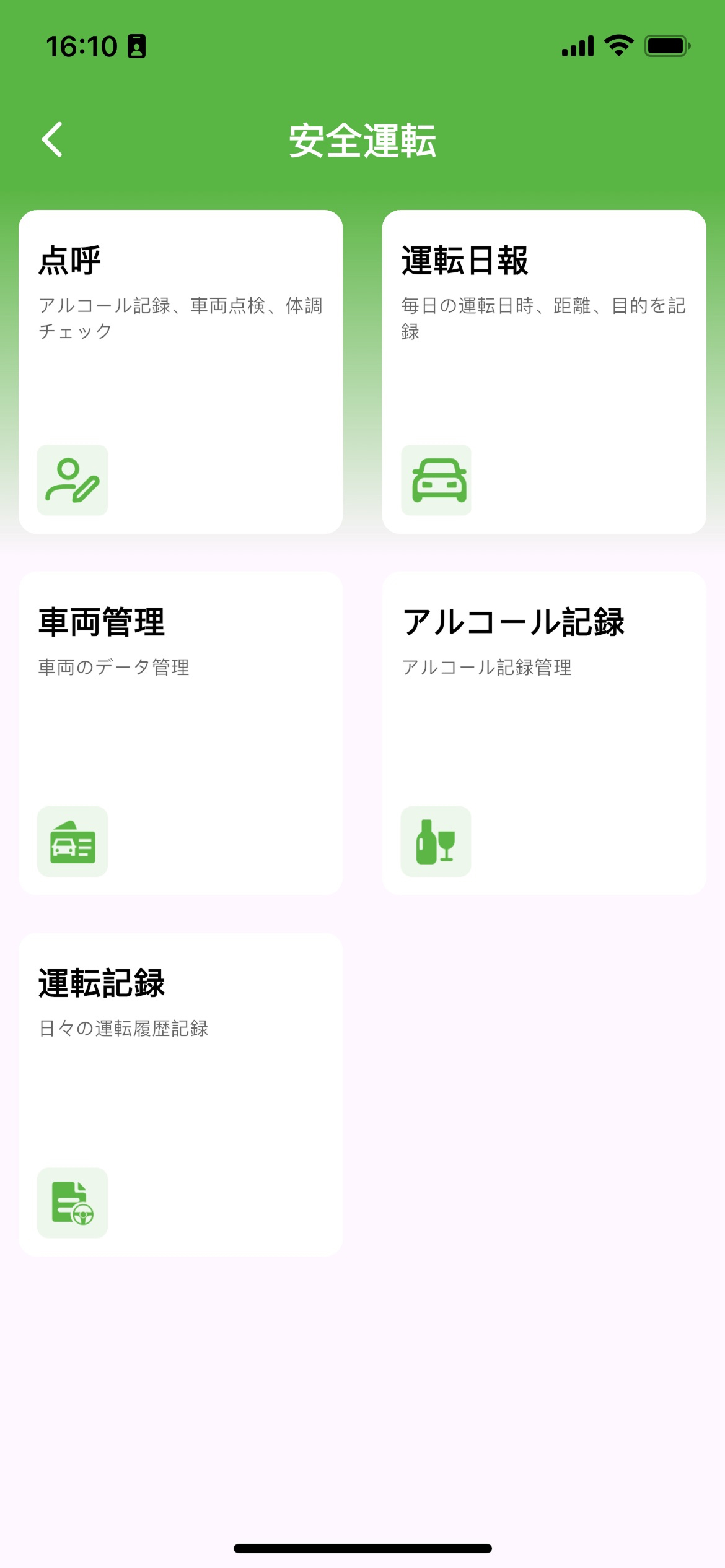The width and height of the screenshot is (725, 1568).
Task: Click the アルコール記録管理 description text
Action: (x=488, y=668)
